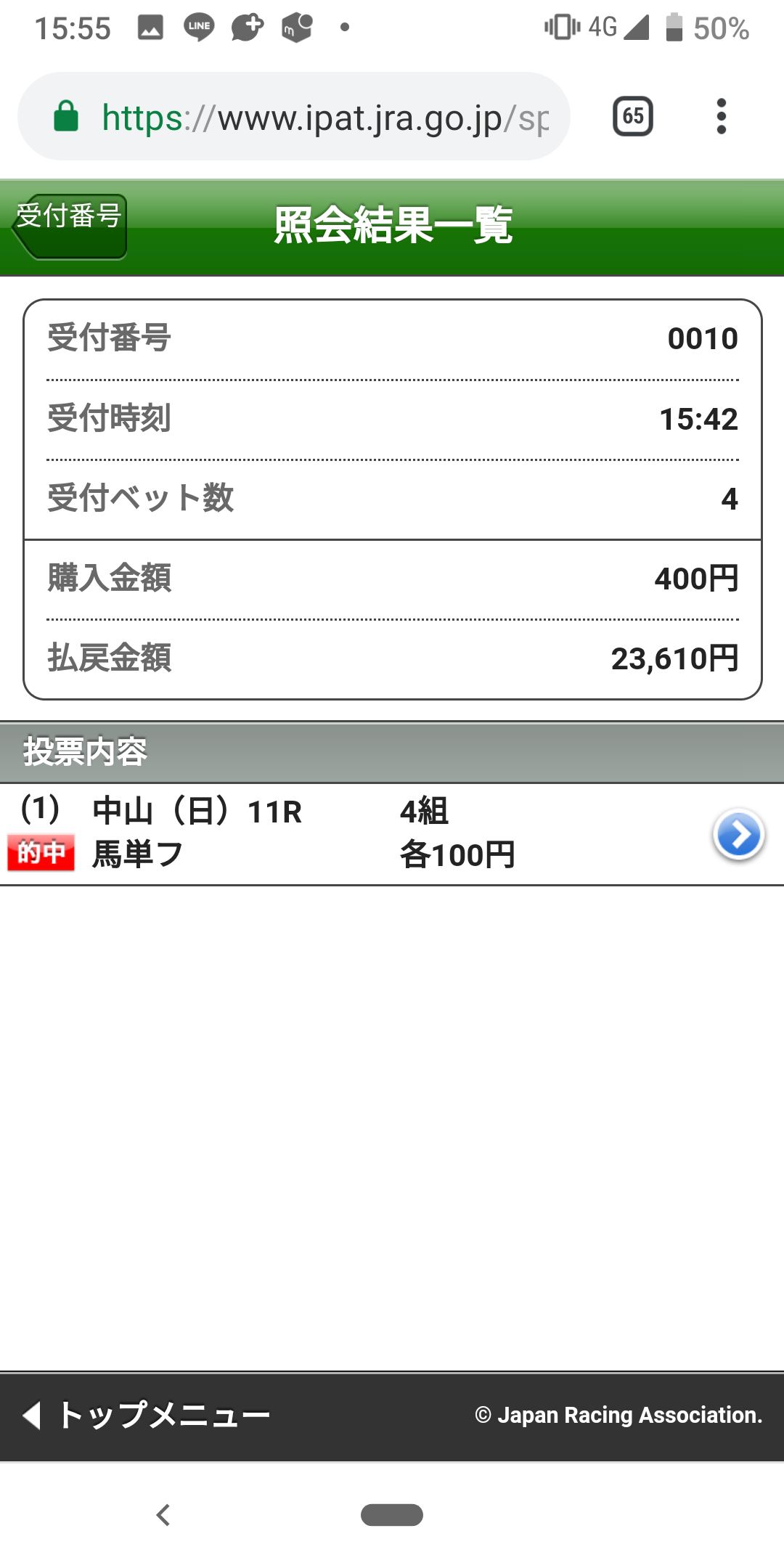The height and width of the screenshot is (1568, 784).
Task: Open the browser overflow menu
Action: (x=721, y=116)
